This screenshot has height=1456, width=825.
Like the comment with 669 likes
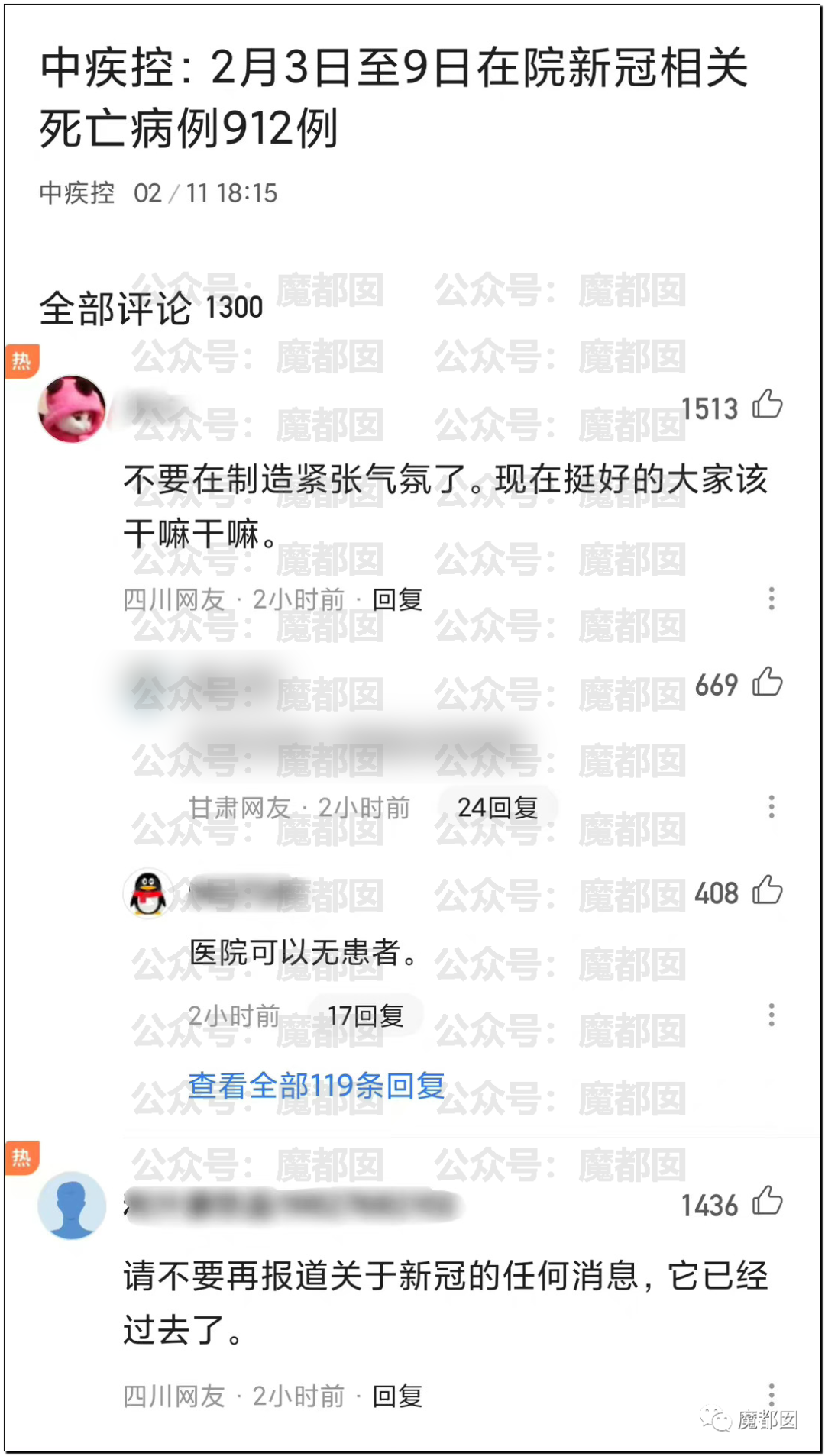tap(767, 682)
